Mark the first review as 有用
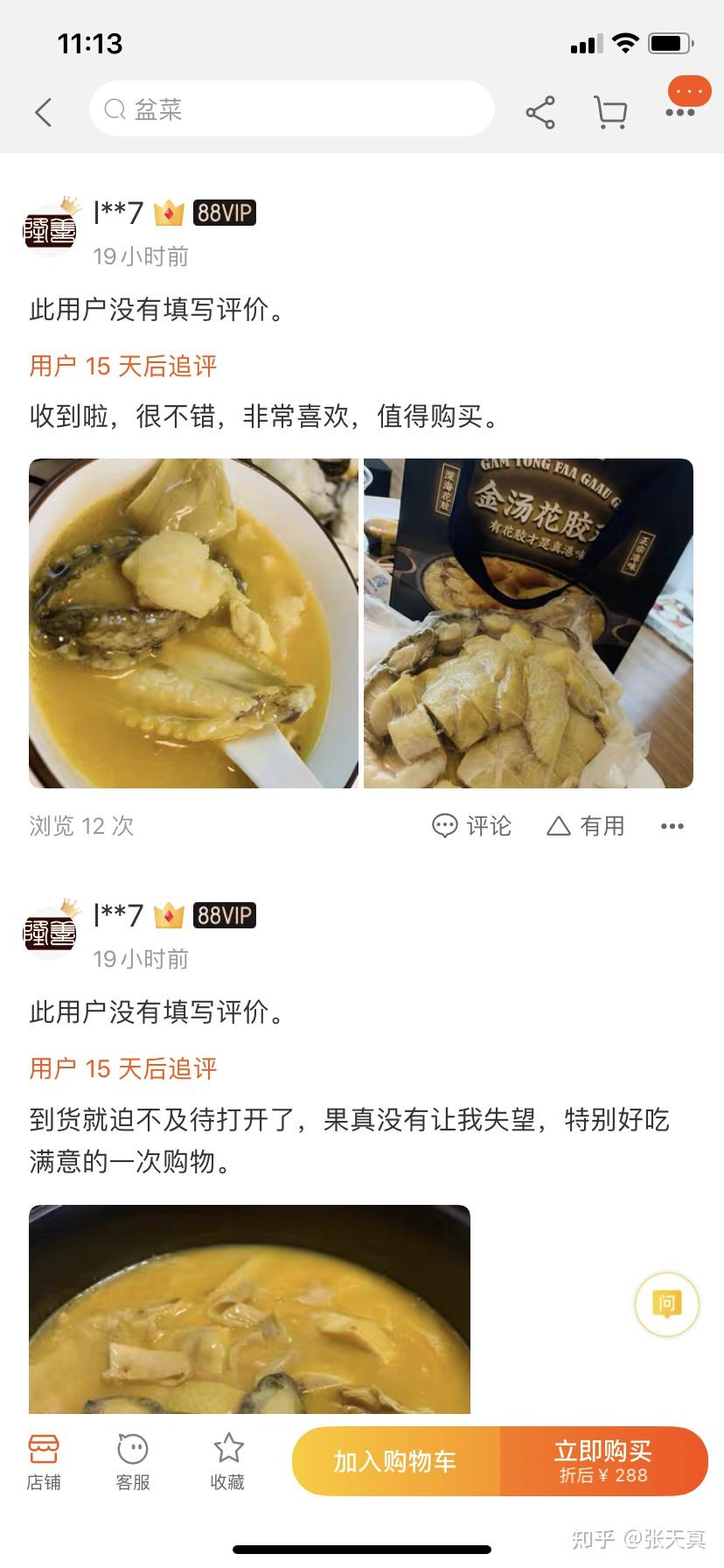Screen dimensions: 724x1568 click(586, 826)
